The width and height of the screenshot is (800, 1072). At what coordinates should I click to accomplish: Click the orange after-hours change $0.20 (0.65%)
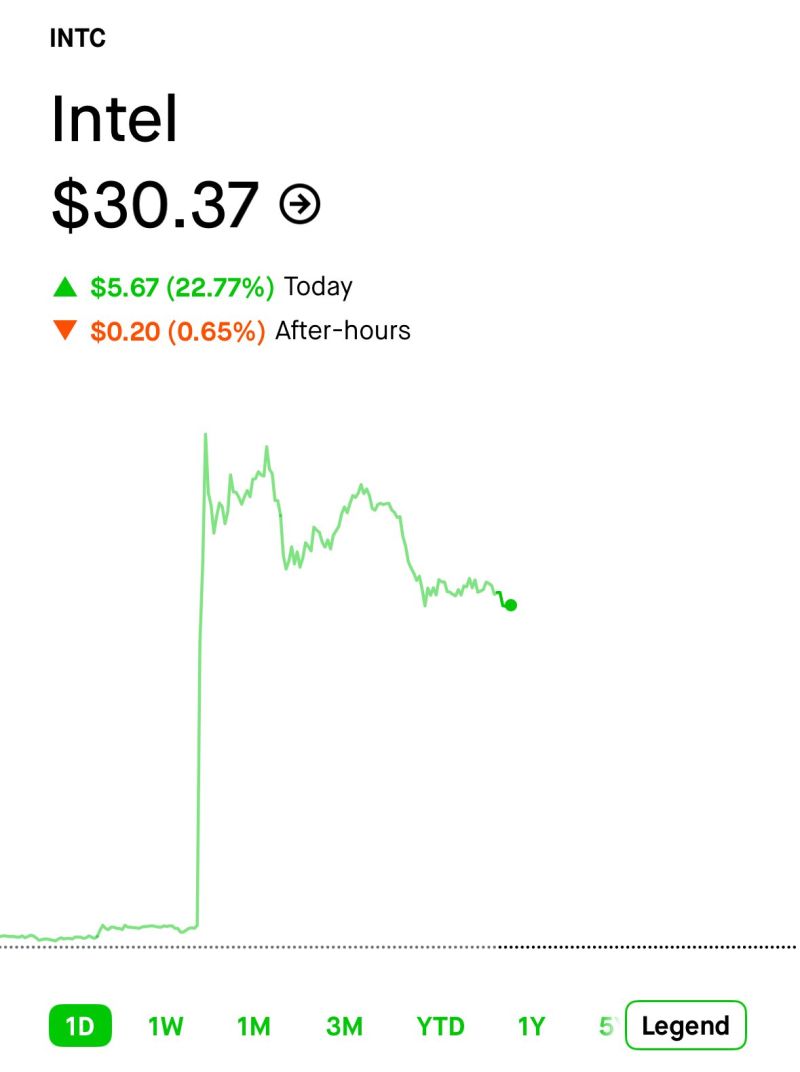point(180,330)
